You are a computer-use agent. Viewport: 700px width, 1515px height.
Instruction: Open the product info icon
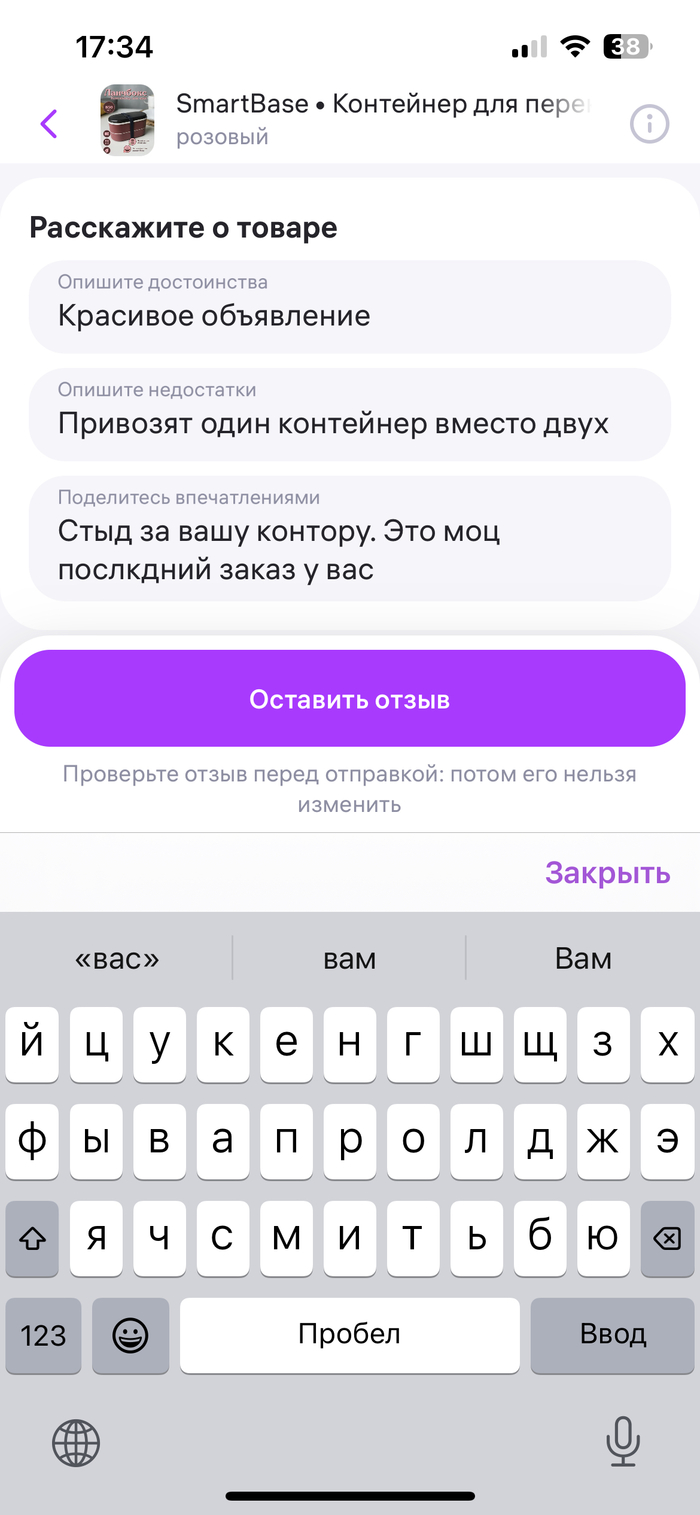[649, 124]
